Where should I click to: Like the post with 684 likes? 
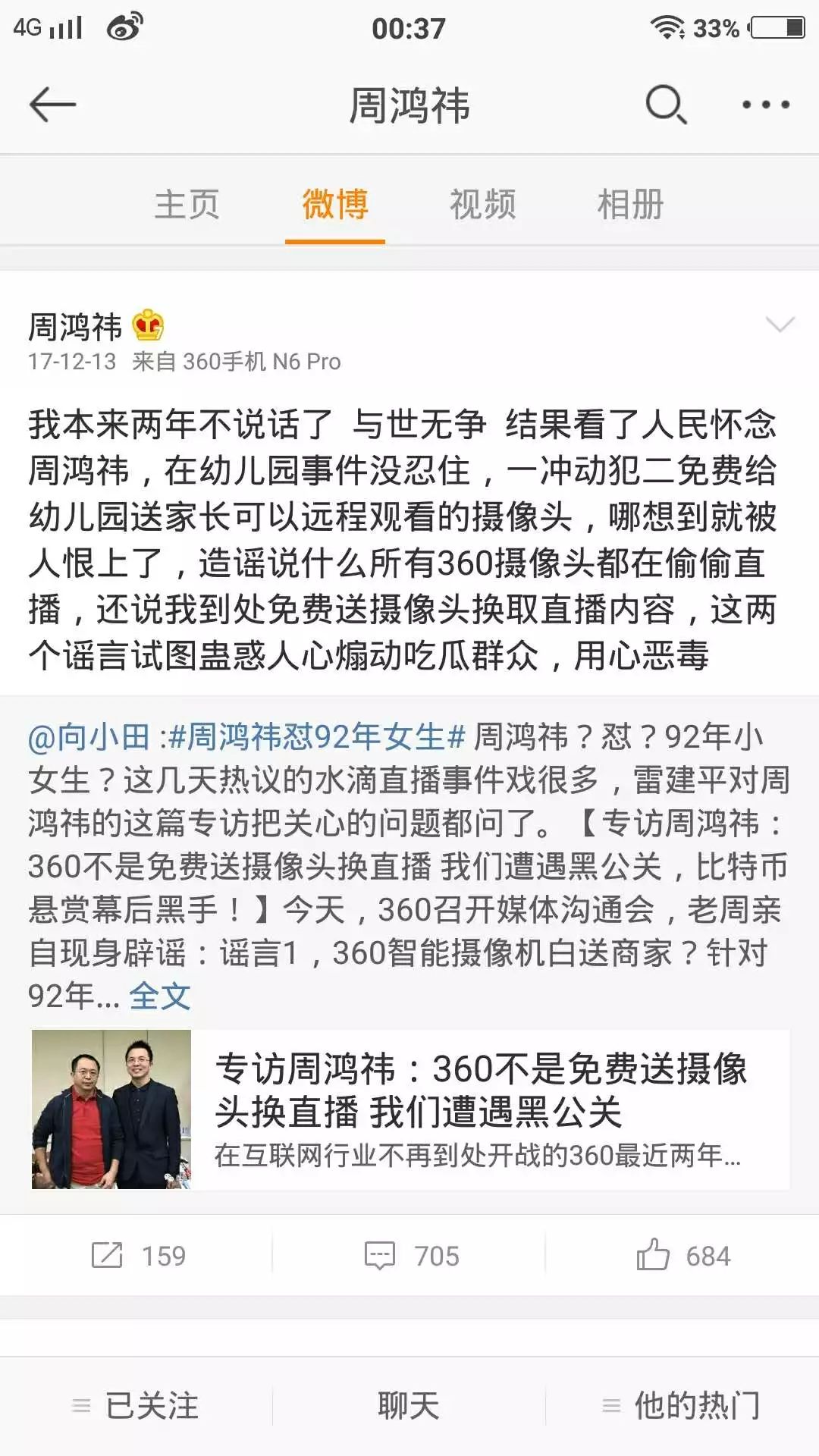pyautogui.click(x=682, y=1256)
